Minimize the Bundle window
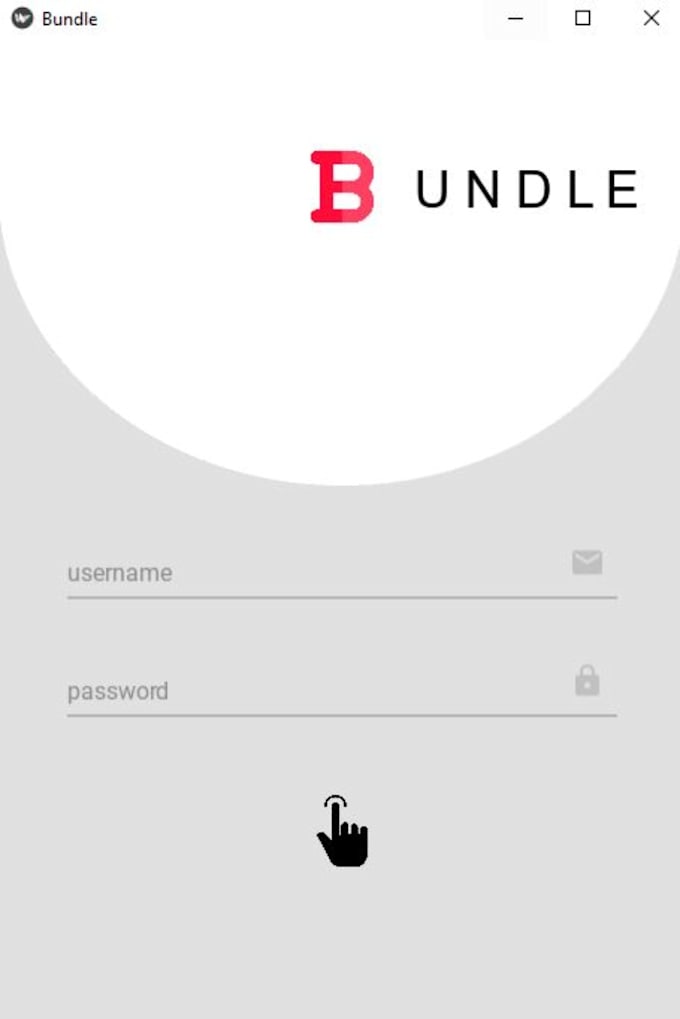Viewport: 680px width, 1019px height. [x=516, y=18]
